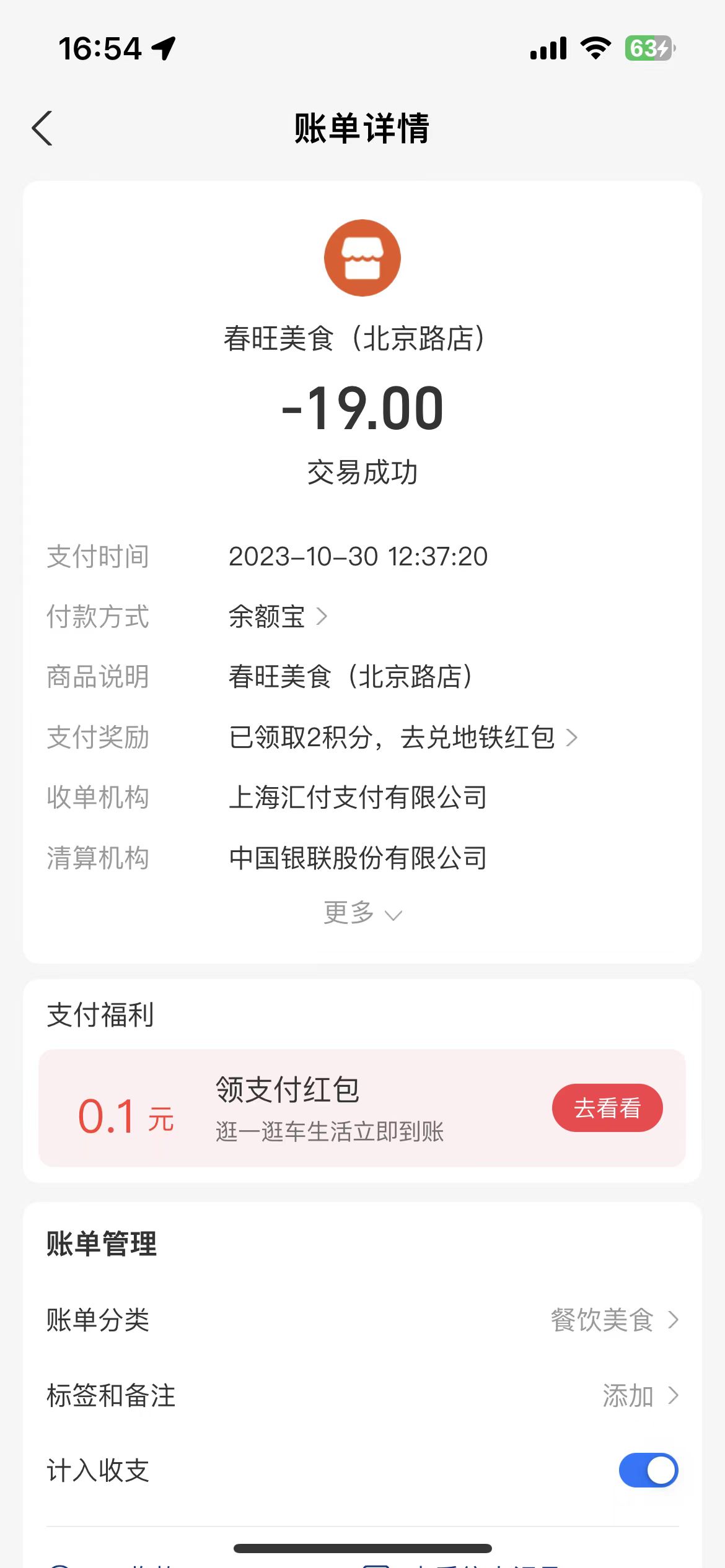Expand 更多 transaction details
This screenshot has width=725, height=1568.
pos(362,913)
